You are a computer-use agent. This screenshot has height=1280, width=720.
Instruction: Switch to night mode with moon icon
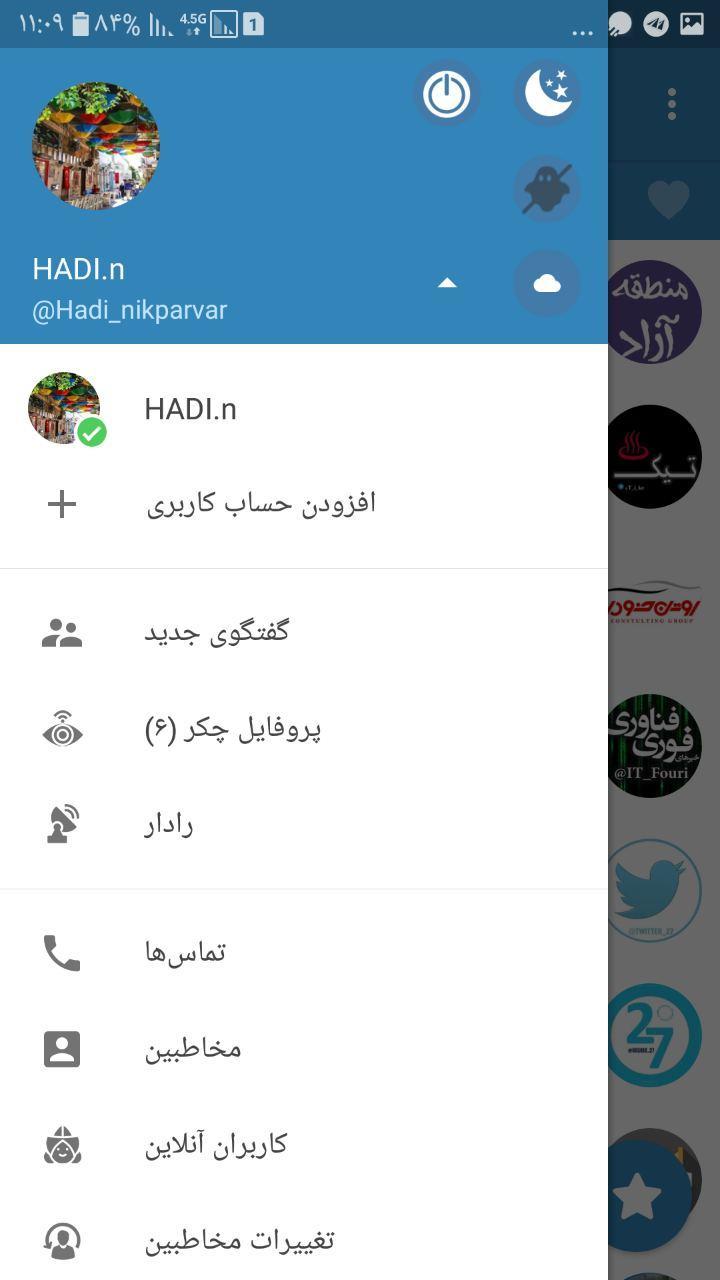coord(547,93)
